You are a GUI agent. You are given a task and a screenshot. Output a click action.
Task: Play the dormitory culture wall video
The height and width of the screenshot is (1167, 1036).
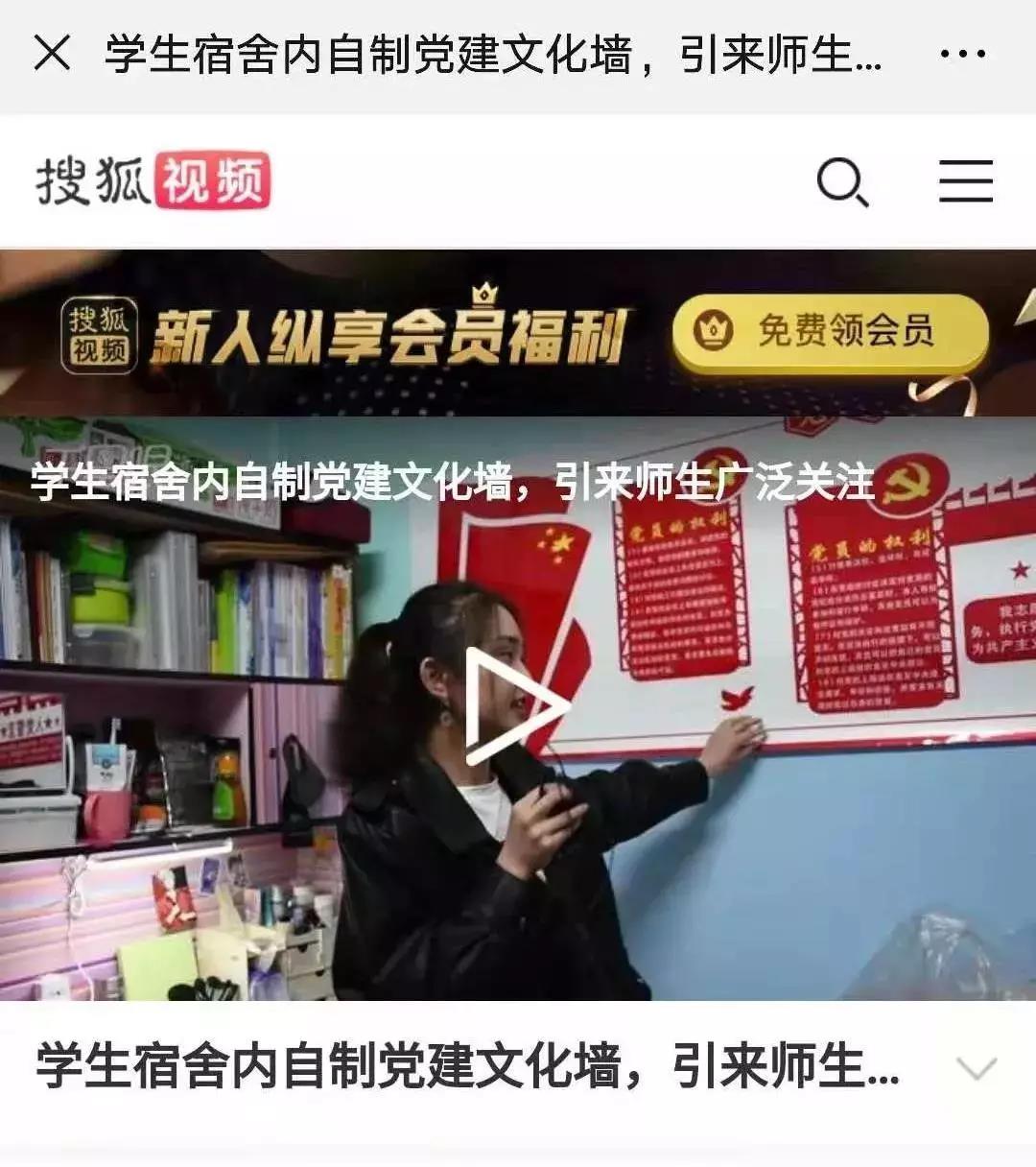(x=515, y=706)
